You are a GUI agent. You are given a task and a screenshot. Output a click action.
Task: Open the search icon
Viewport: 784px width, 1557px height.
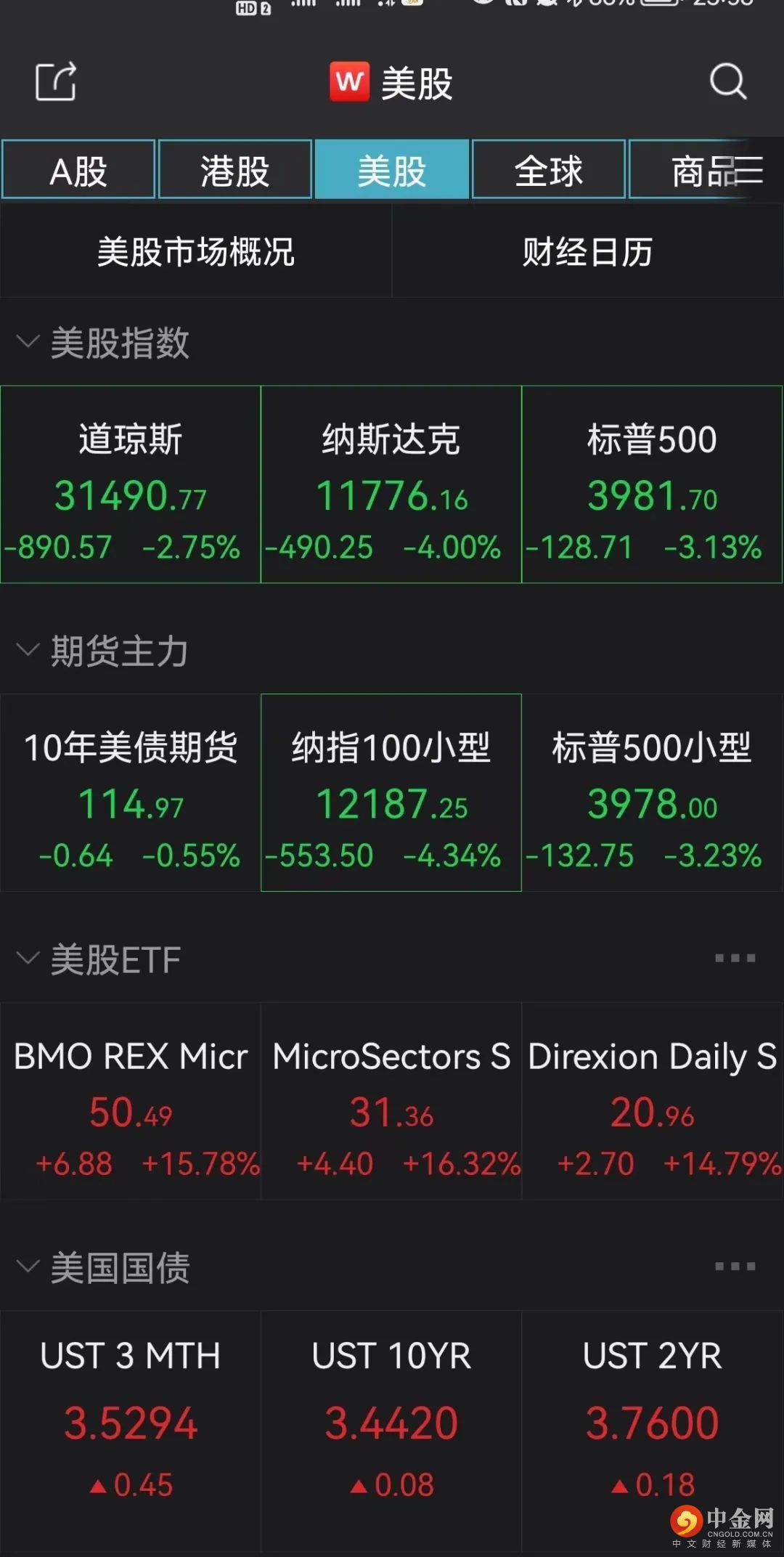(727, 81)
